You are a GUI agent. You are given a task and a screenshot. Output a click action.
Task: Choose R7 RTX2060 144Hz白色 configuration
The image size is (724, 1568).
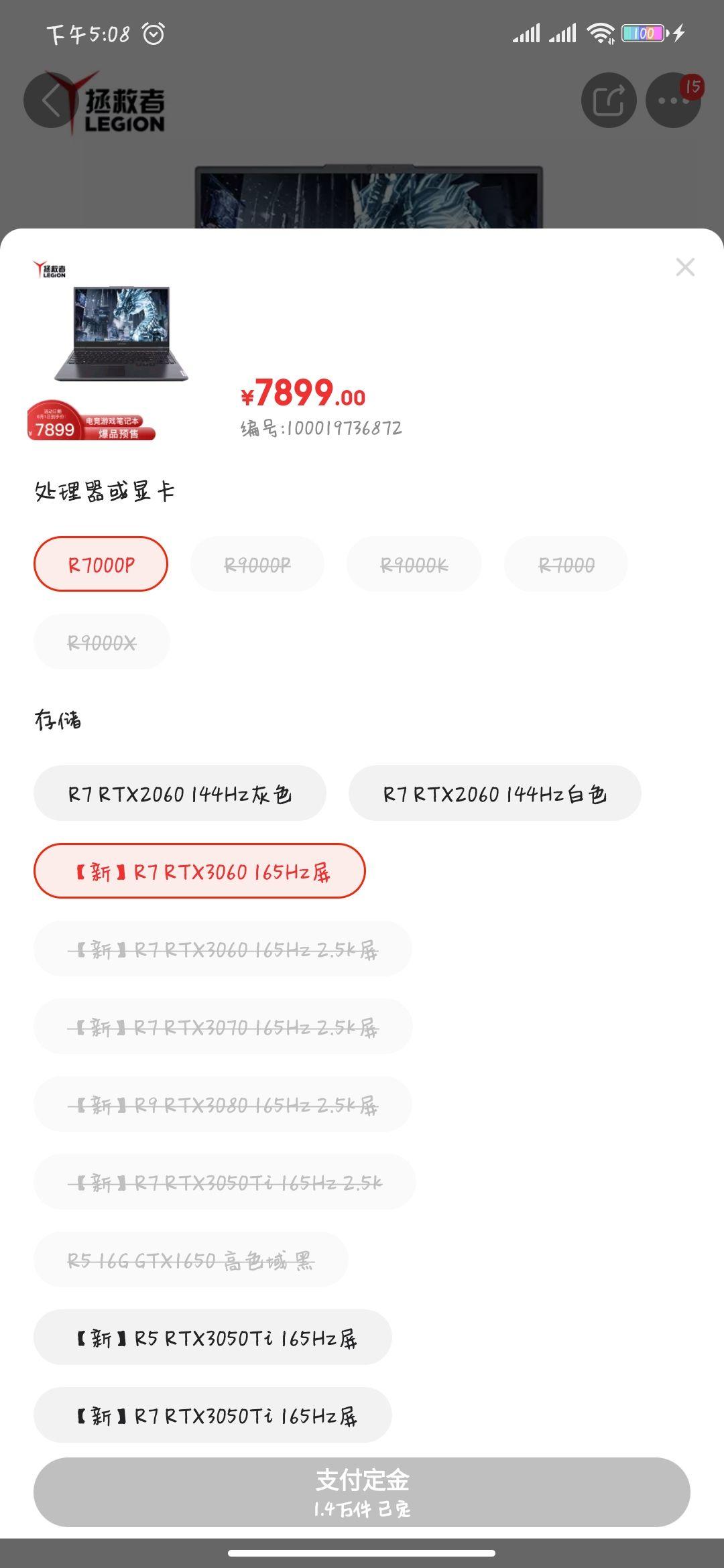[x=495, y=793]
